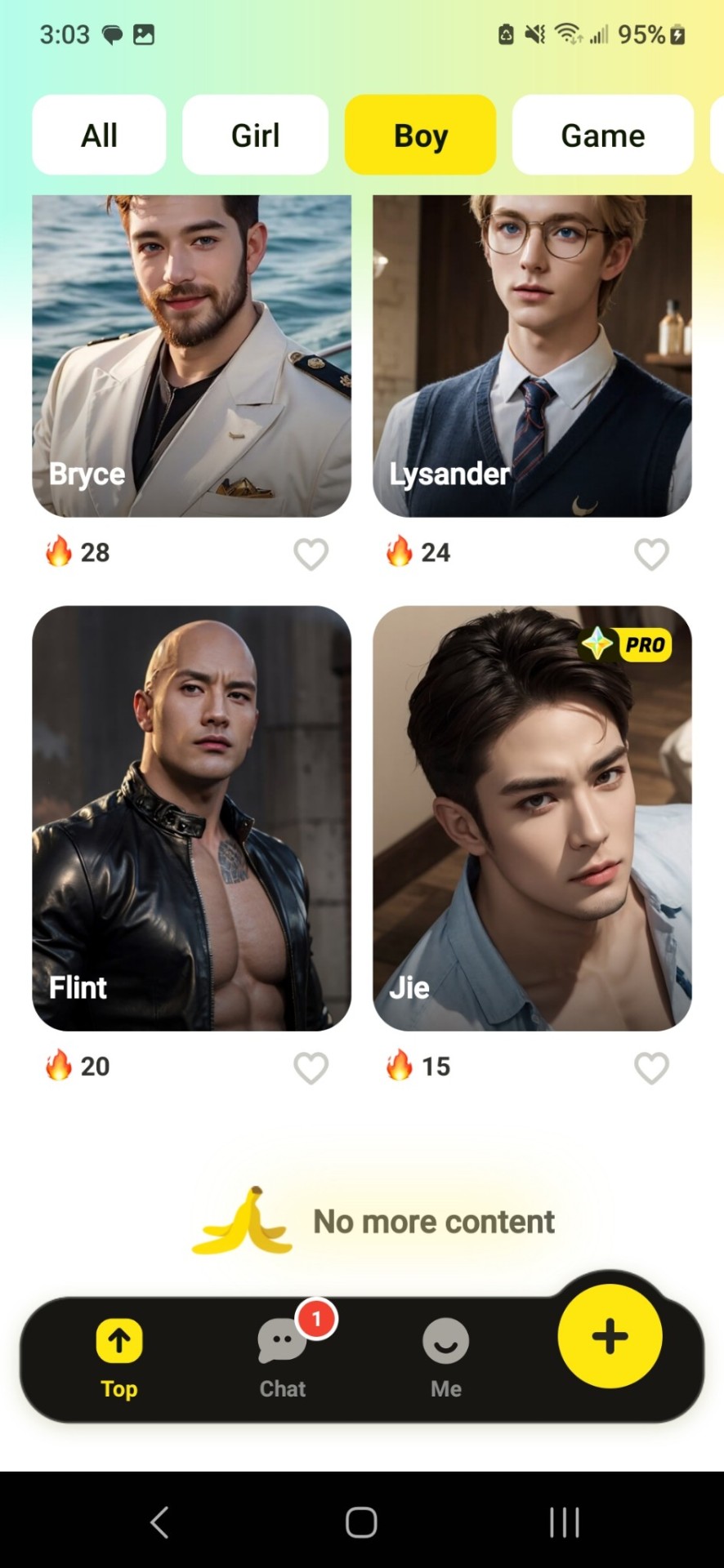The height and width of the screenshot is (1568, 724).
Task: Tap the heart under Flint
Action: click(311, 1067)
